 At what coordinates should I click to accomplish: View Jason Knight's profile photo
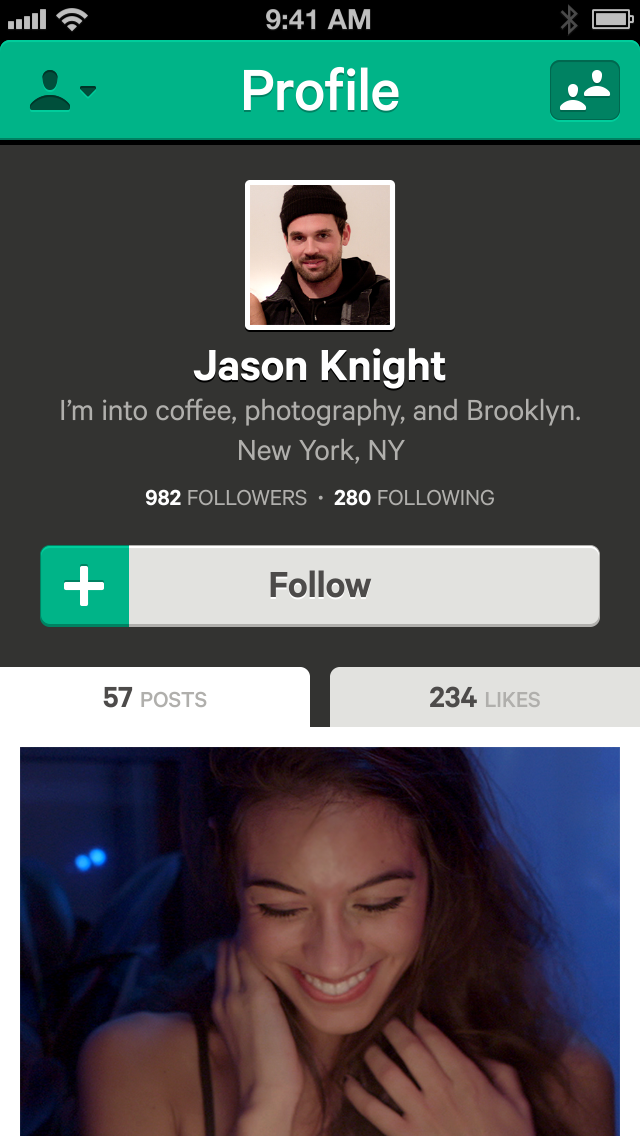(320, 255)
